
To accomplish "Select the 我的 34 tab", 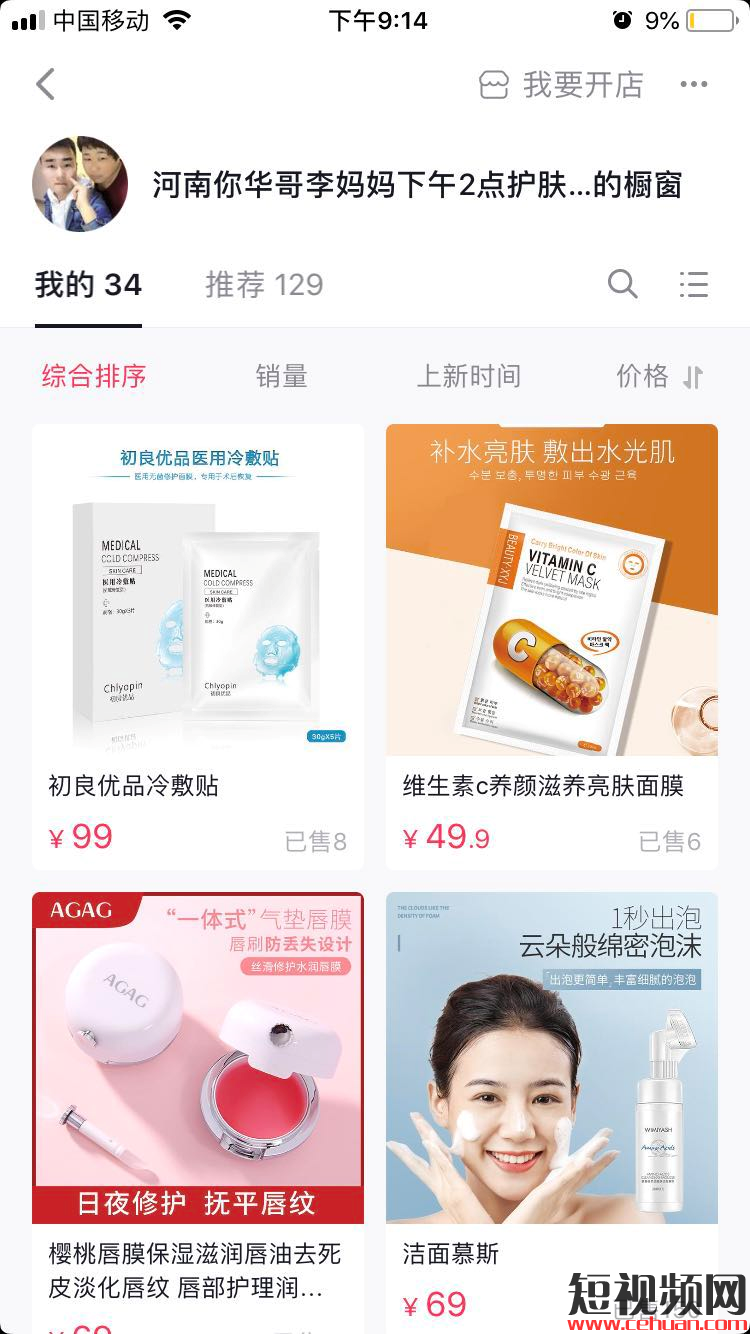I will point(88,285).
